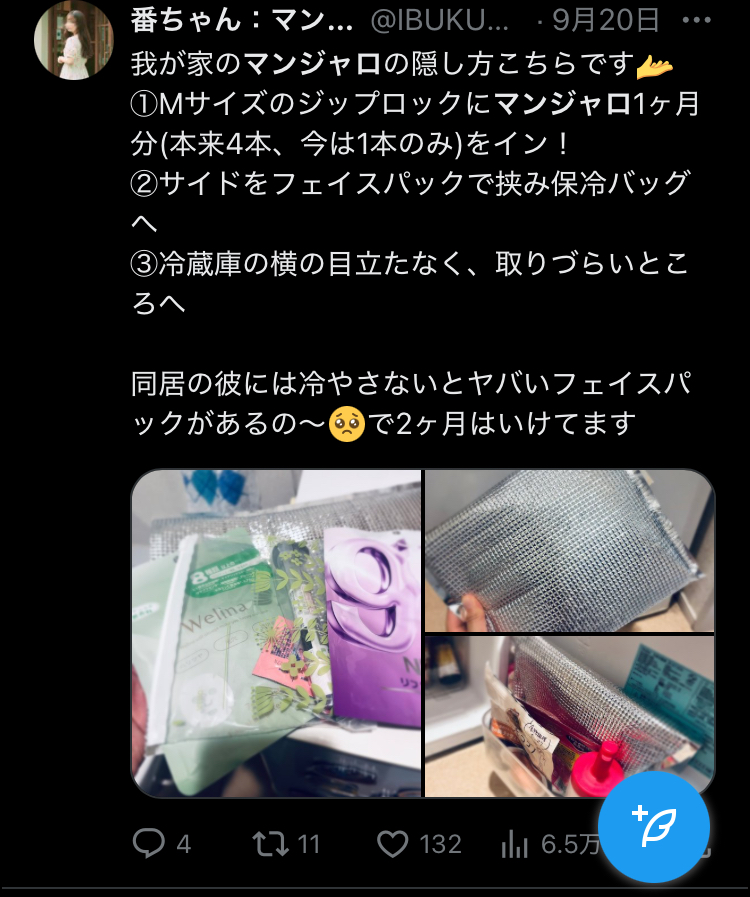Open the tweet's three-dot overflow menu

point(696,20)
